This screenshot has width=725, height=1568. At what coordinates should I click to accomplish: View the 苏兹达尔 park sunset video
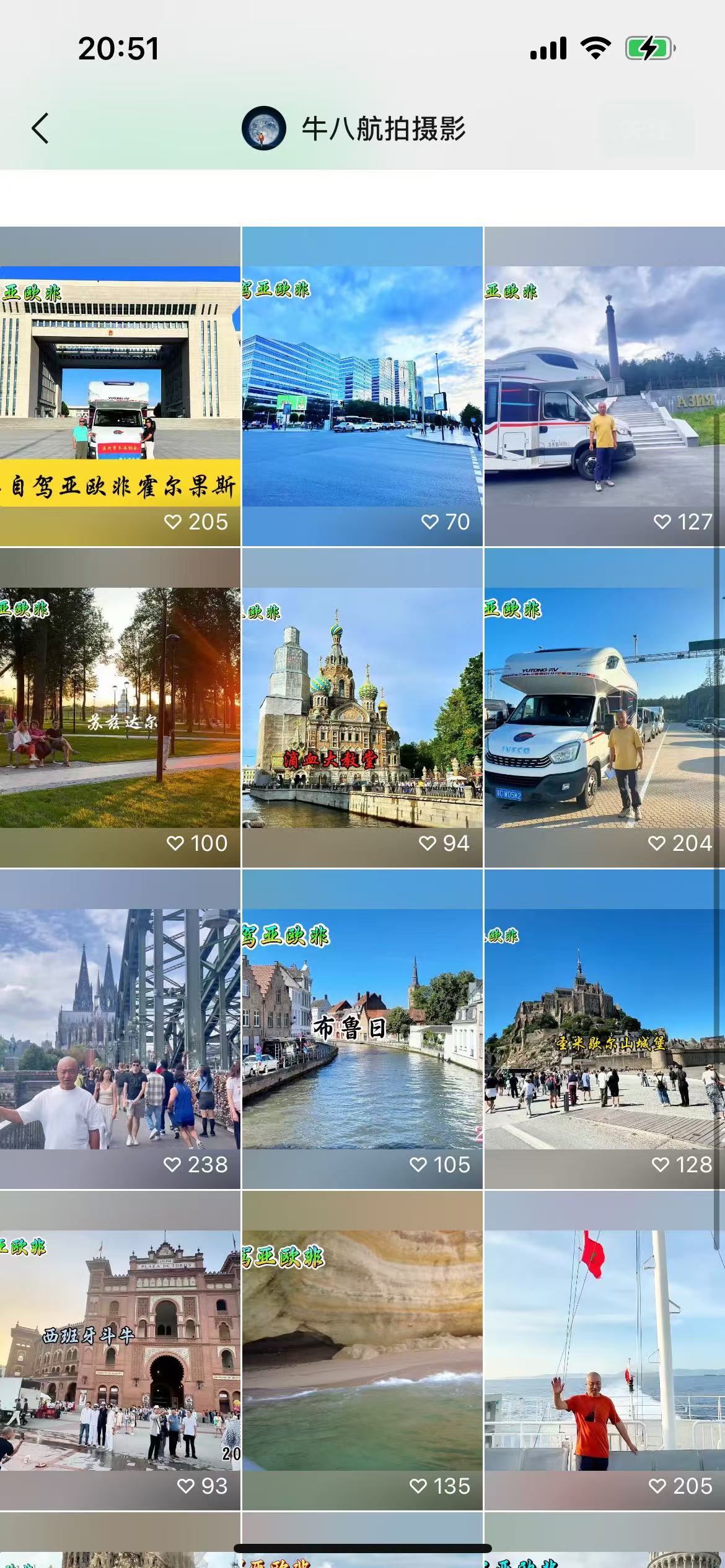click(x=120, y=708)
